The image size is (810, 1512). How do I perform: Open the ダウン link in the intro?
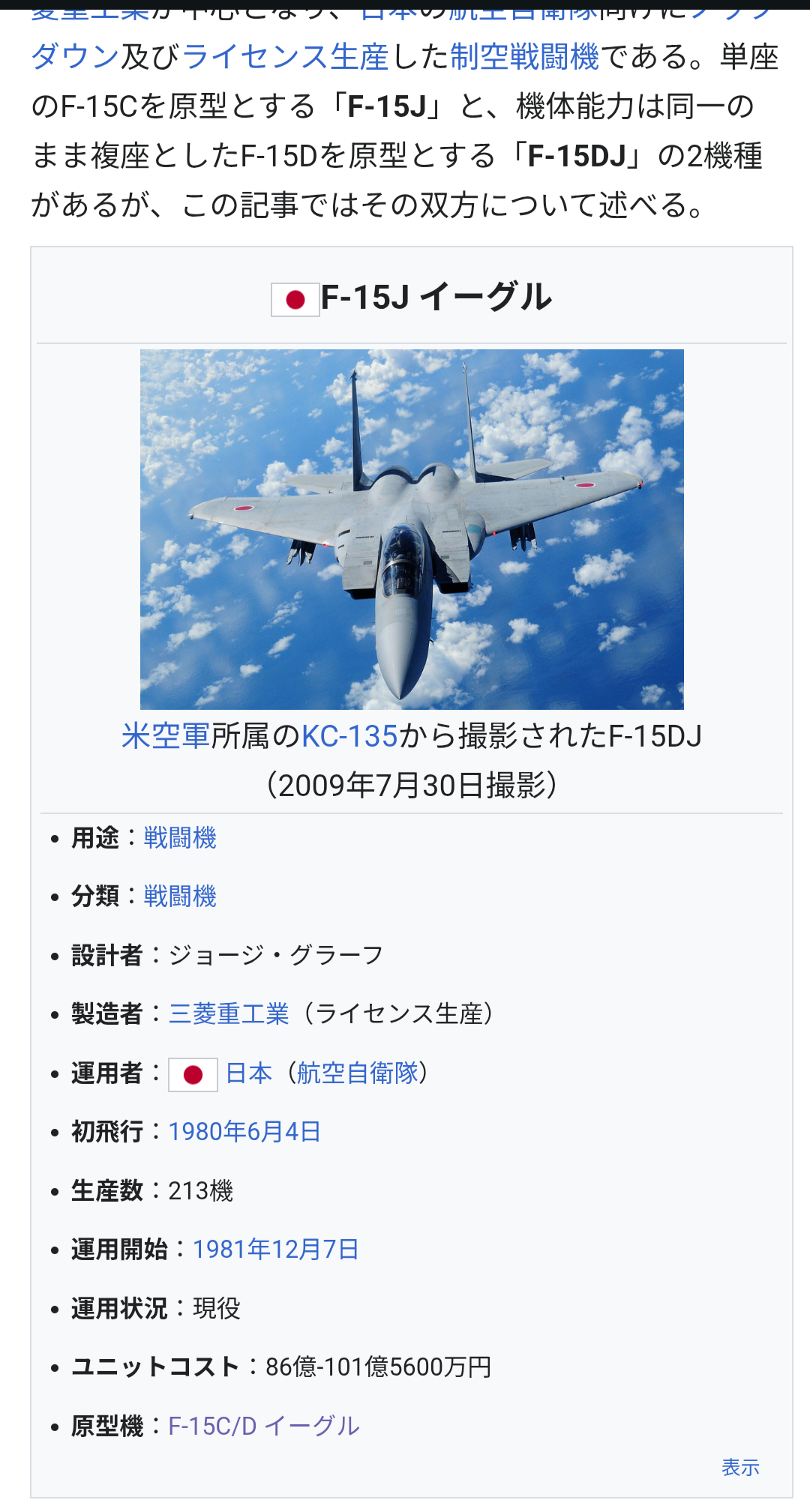coord(75,57)
